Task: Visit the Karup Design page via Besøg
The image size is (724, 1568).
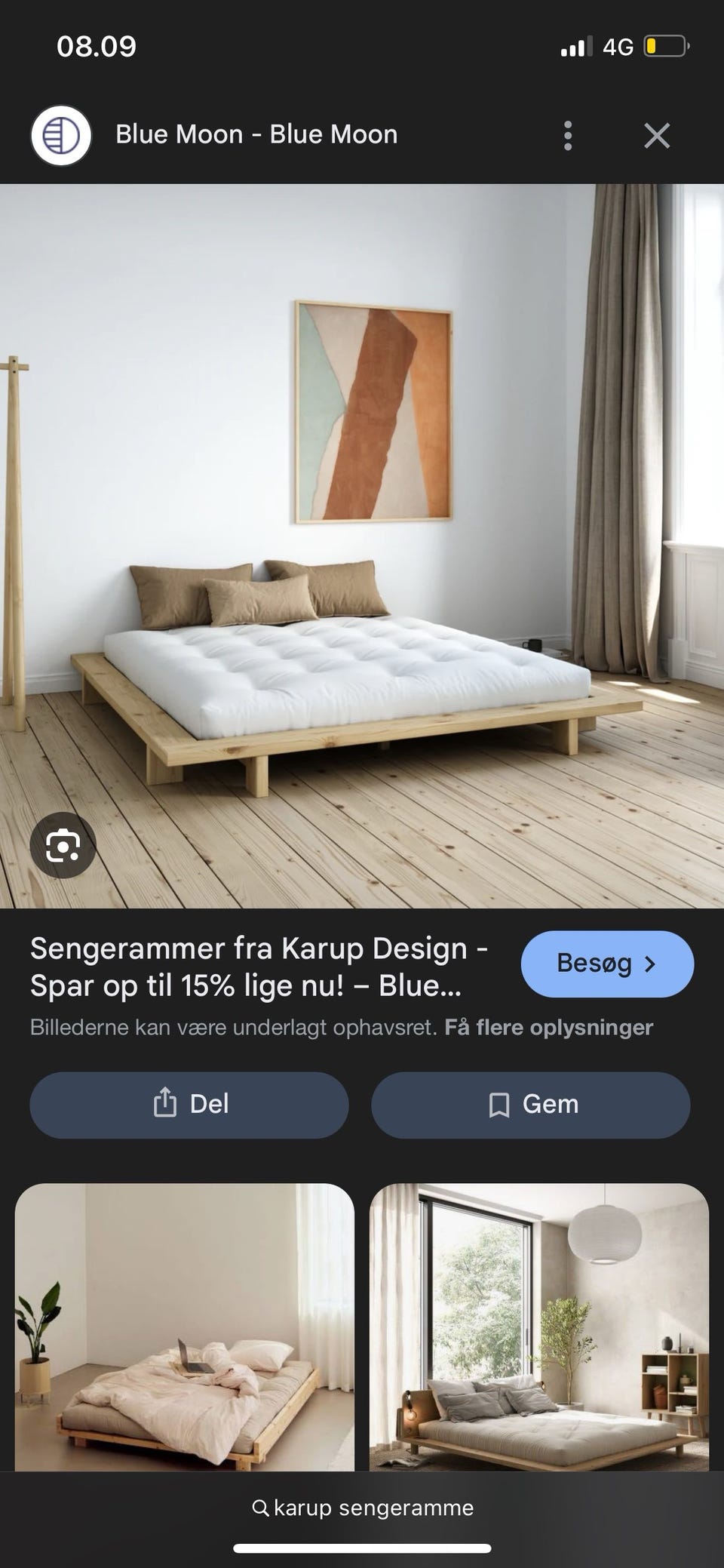Action: click(x=606, y=964)
